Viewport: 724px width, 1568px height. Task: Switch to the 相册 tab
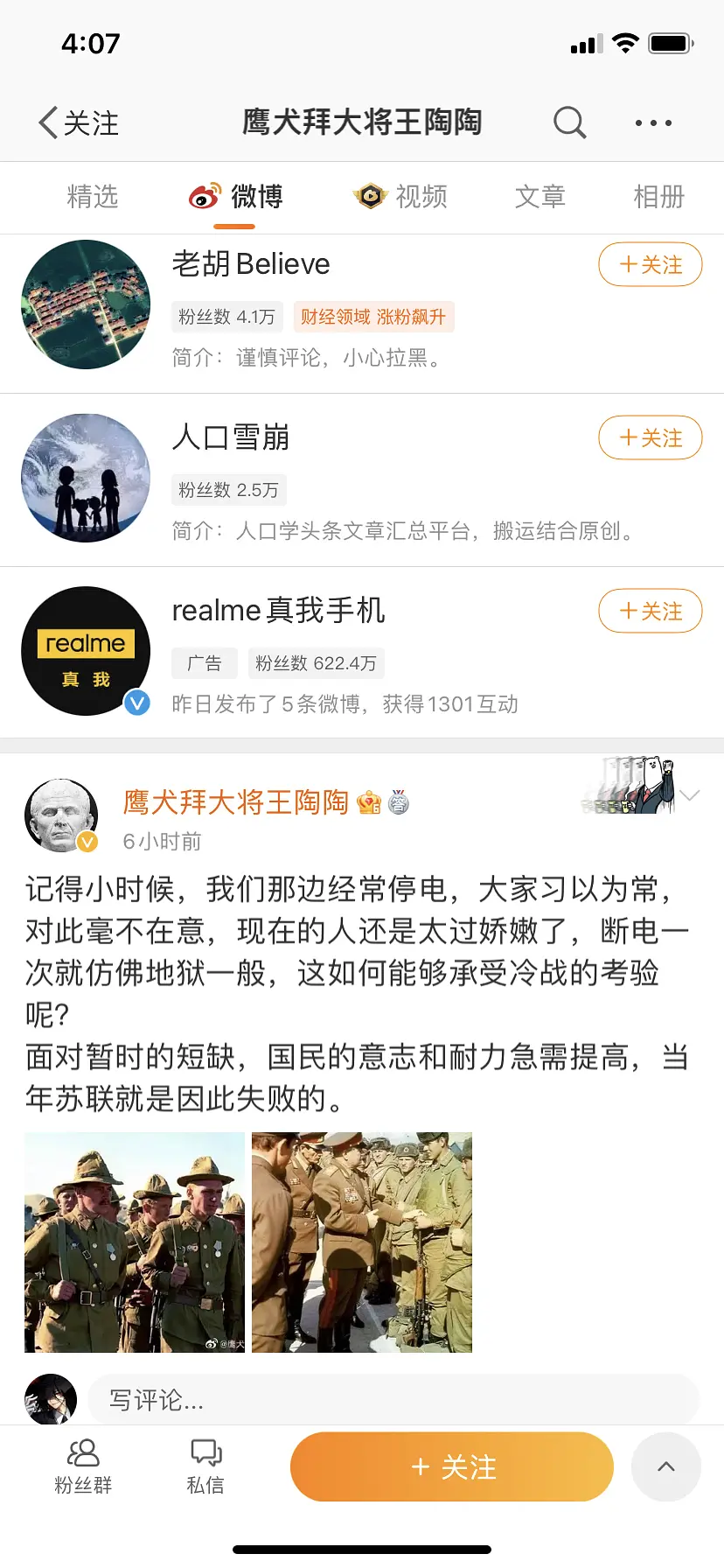pyautogui.click(x=658, y=197)
